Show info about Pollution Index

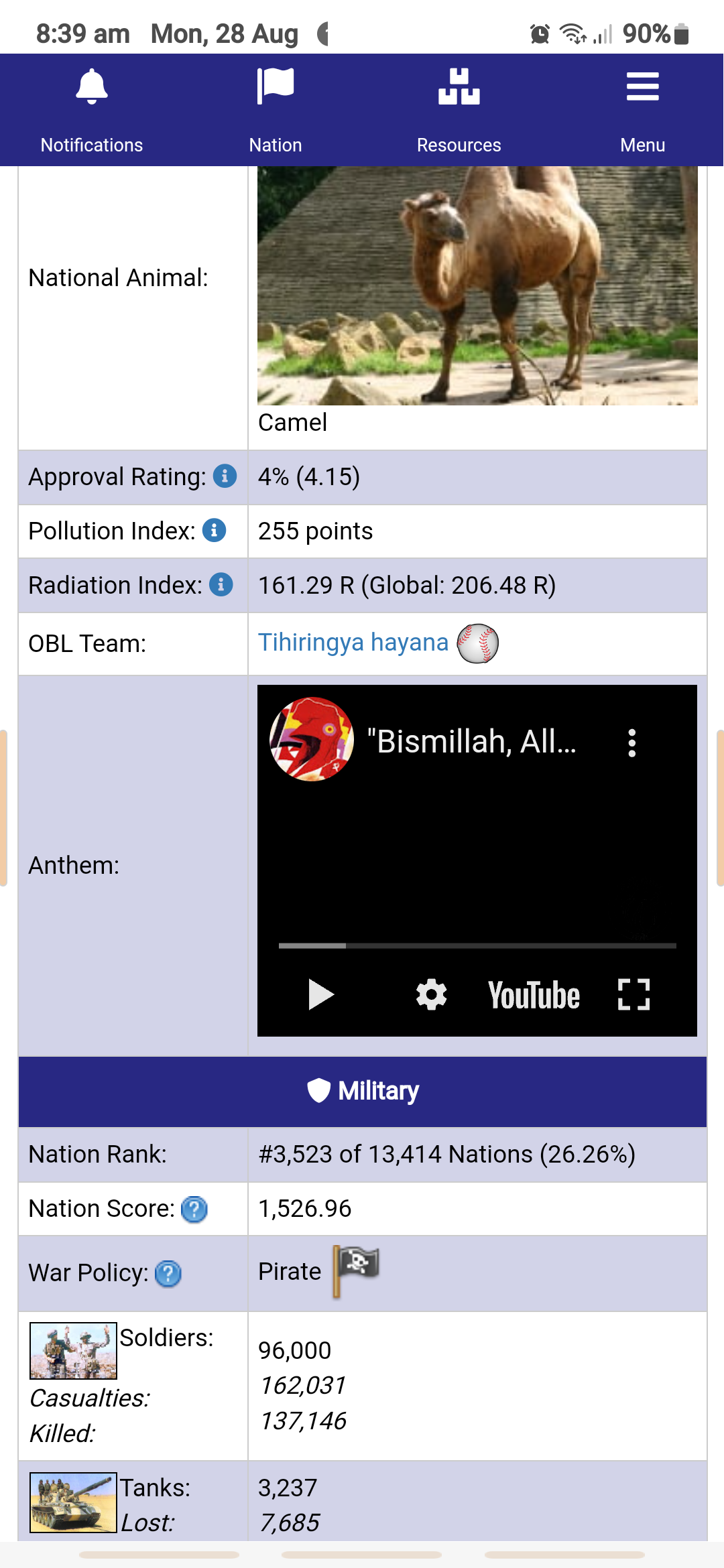214,530
